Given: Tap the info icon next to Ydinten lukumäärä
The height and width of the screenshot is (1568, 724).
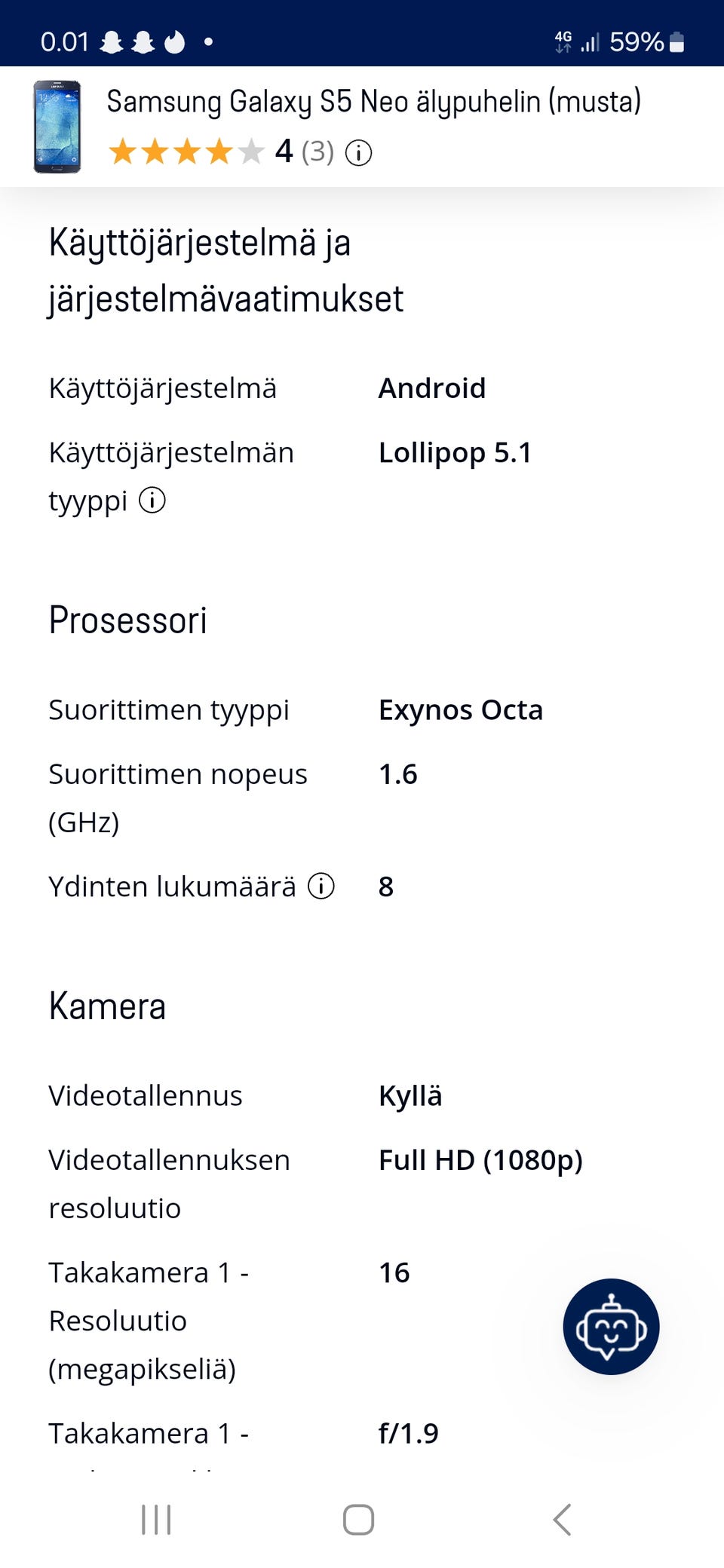Looking at the screenshot, I should [320, 887].
